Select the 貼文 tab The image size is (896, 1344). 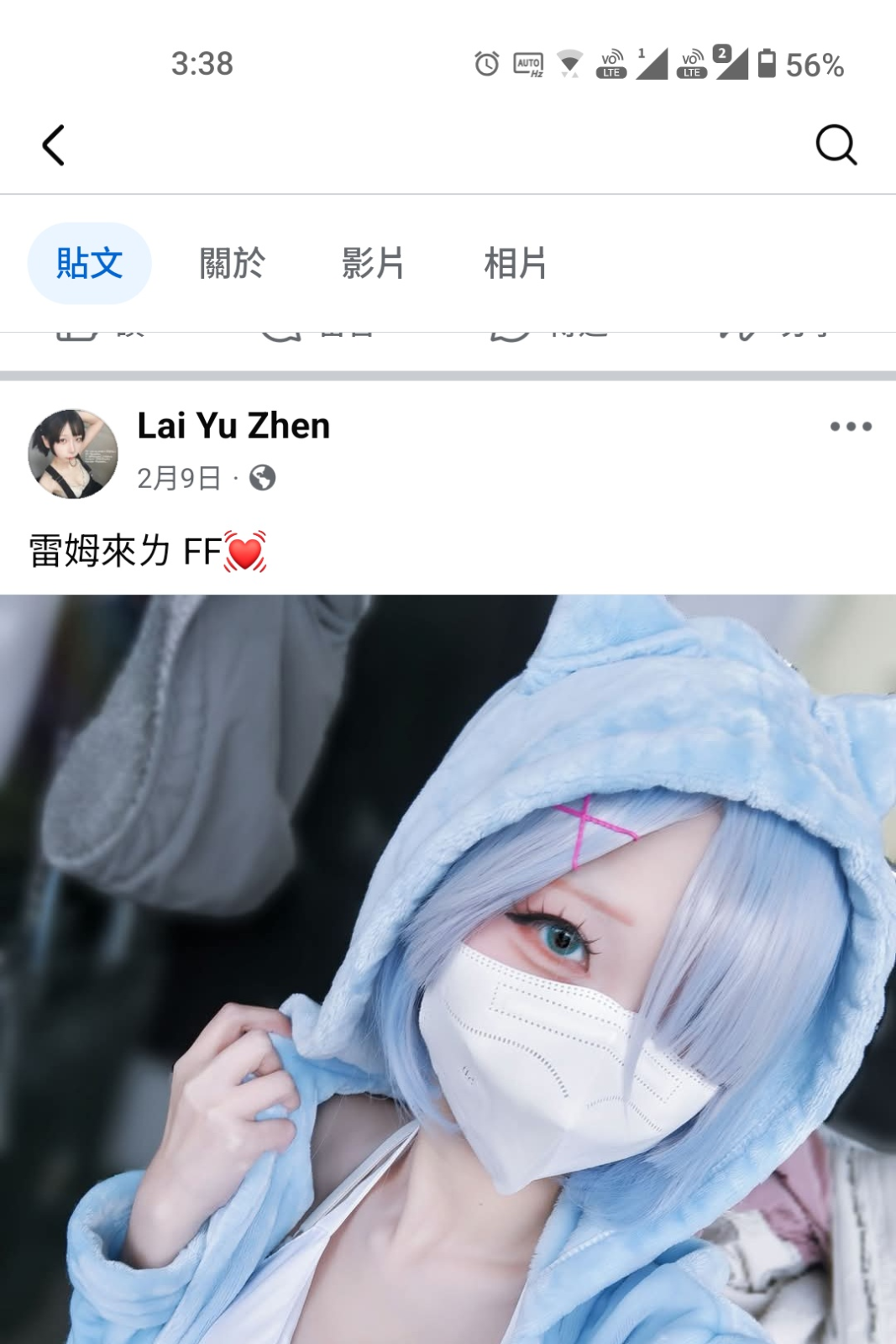tap(90, 262)
